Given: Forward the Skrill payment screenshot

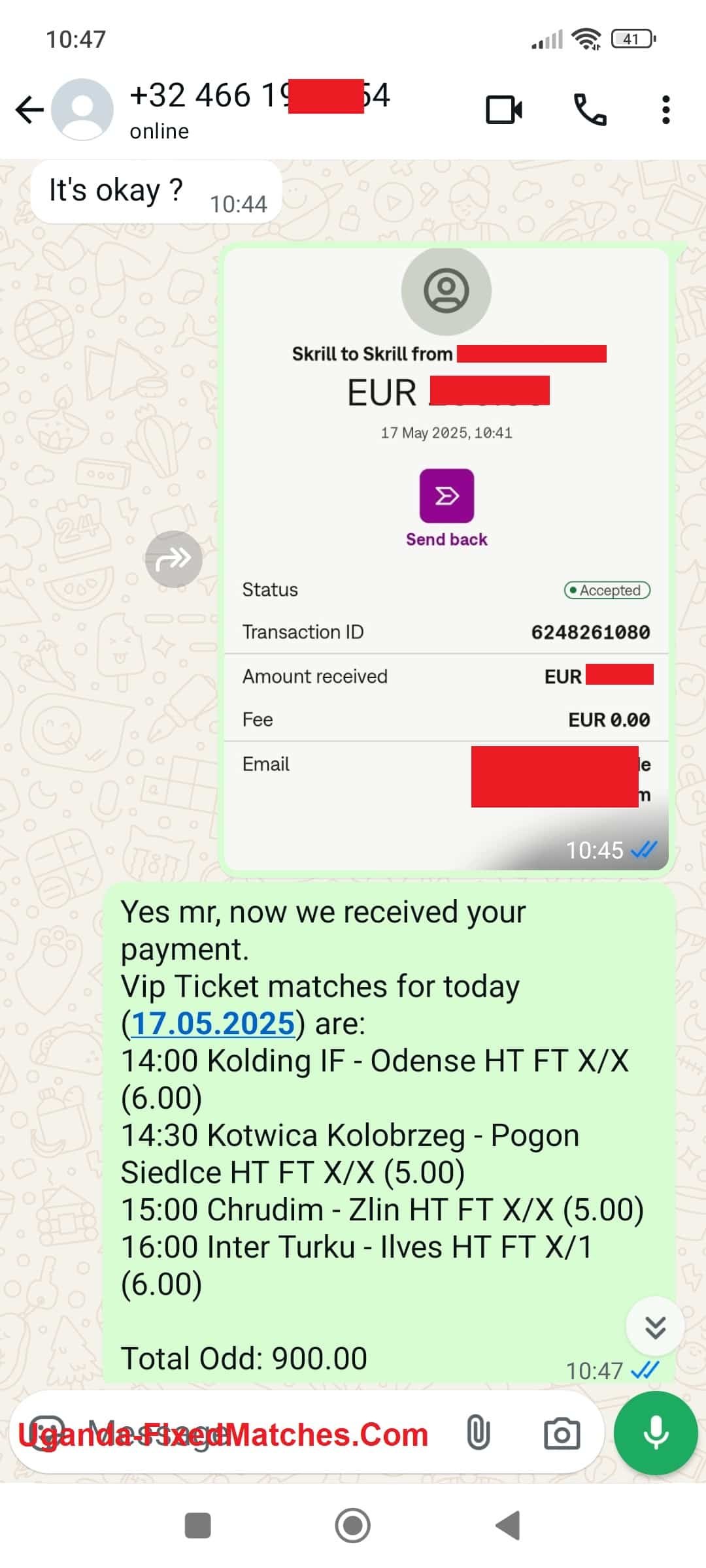Looking at the screenshot, I should tap(173, 559).
